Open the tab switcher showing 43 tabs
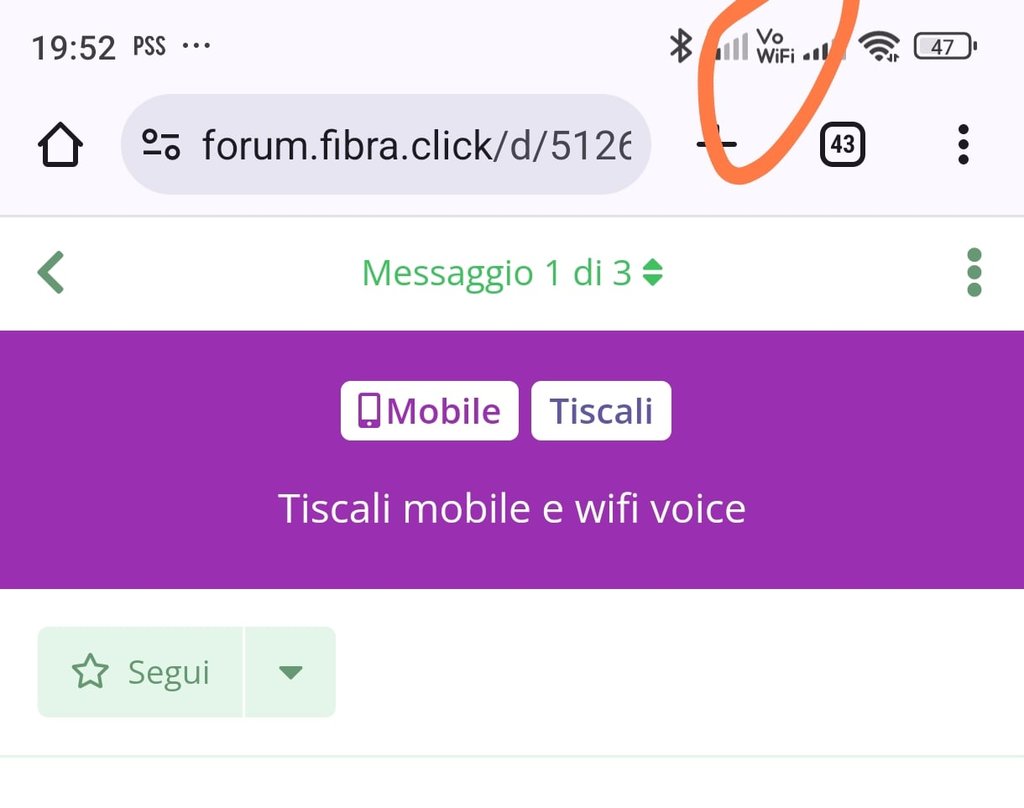Screen dimensions: 1024x808 coord(842,145)
